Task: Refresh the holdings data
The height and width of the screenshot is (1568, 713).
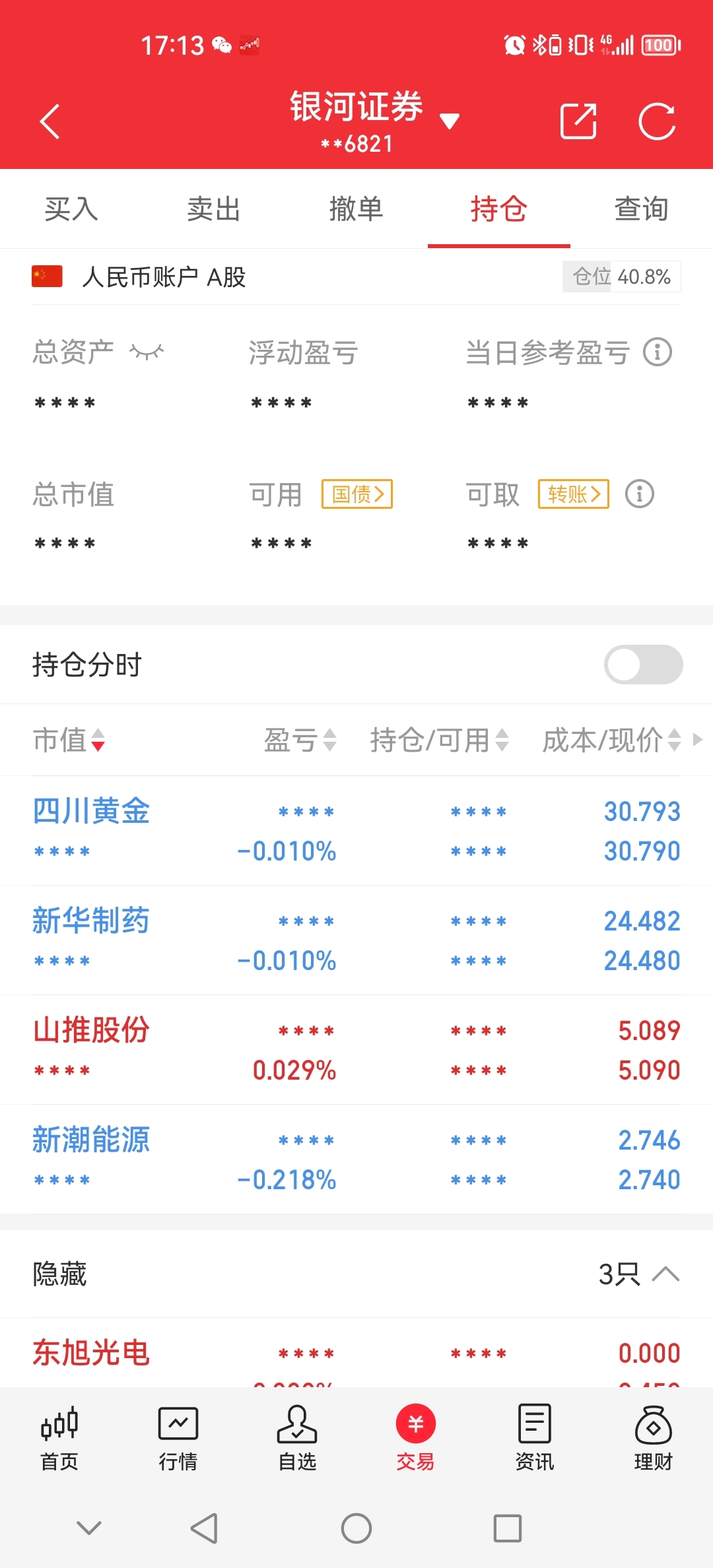Action: pos(657,121)
